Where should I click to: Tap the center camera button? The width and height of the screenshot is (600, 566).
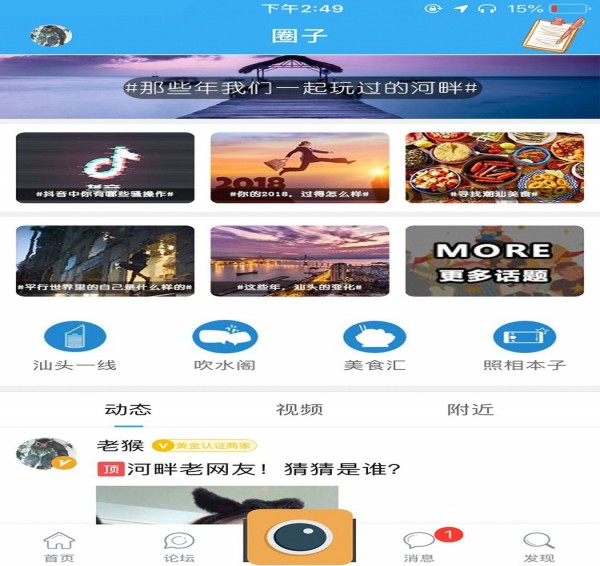click(300, 537)
